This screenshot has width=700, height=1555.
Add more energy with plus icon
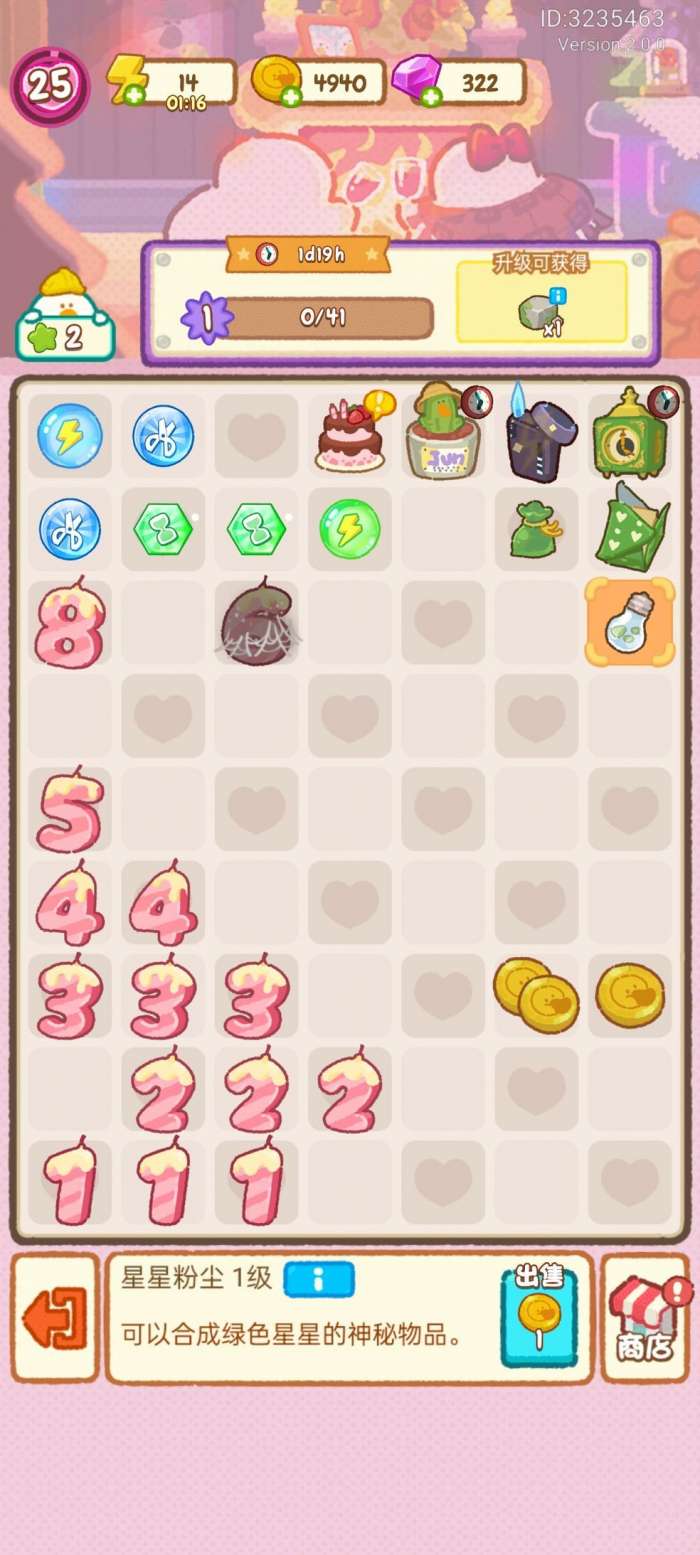click(131, 96)
